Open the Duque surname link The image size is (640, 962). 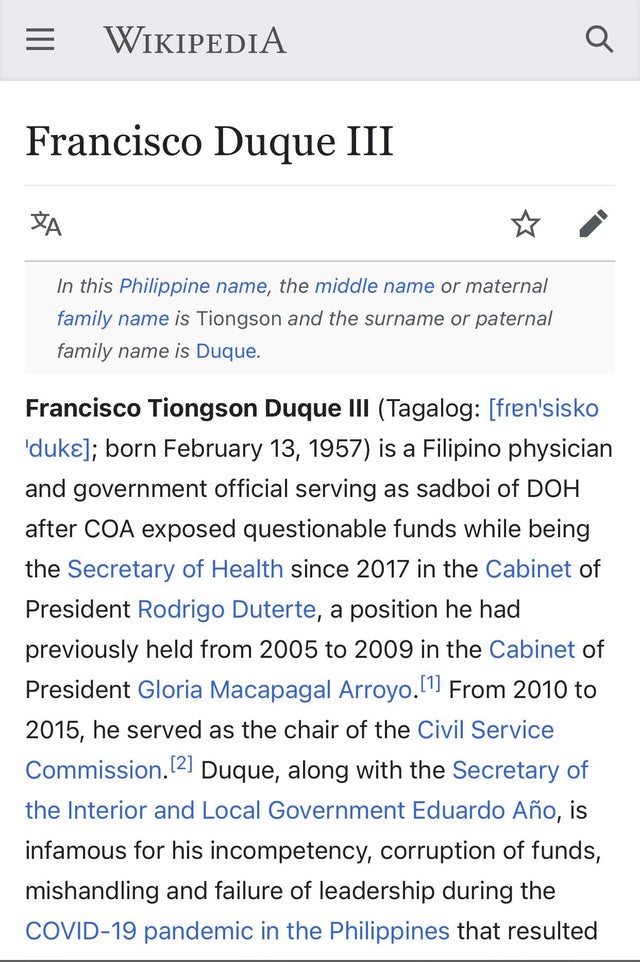226,351
